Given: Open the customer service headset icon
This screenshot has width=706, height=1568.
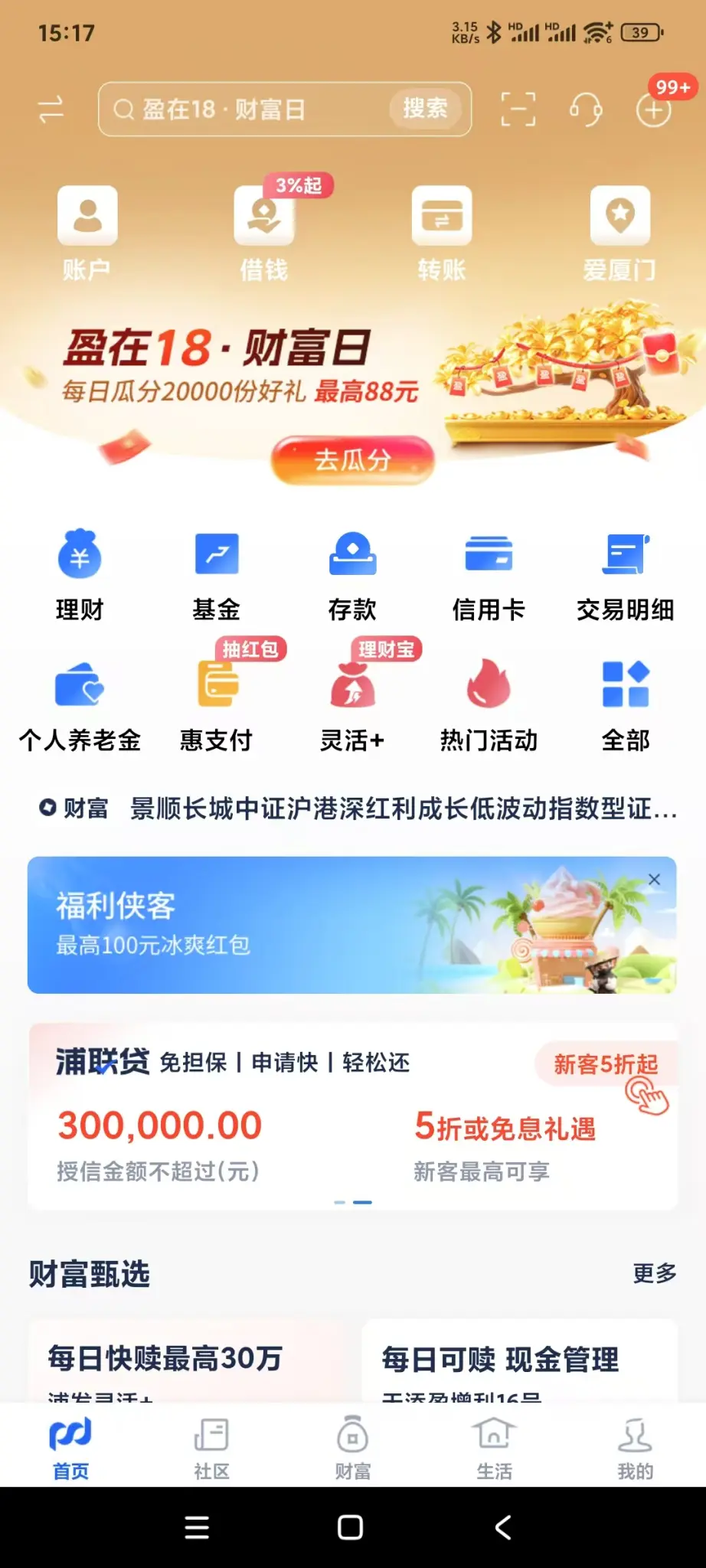Looking at the screenshot, I should (586, 109).
